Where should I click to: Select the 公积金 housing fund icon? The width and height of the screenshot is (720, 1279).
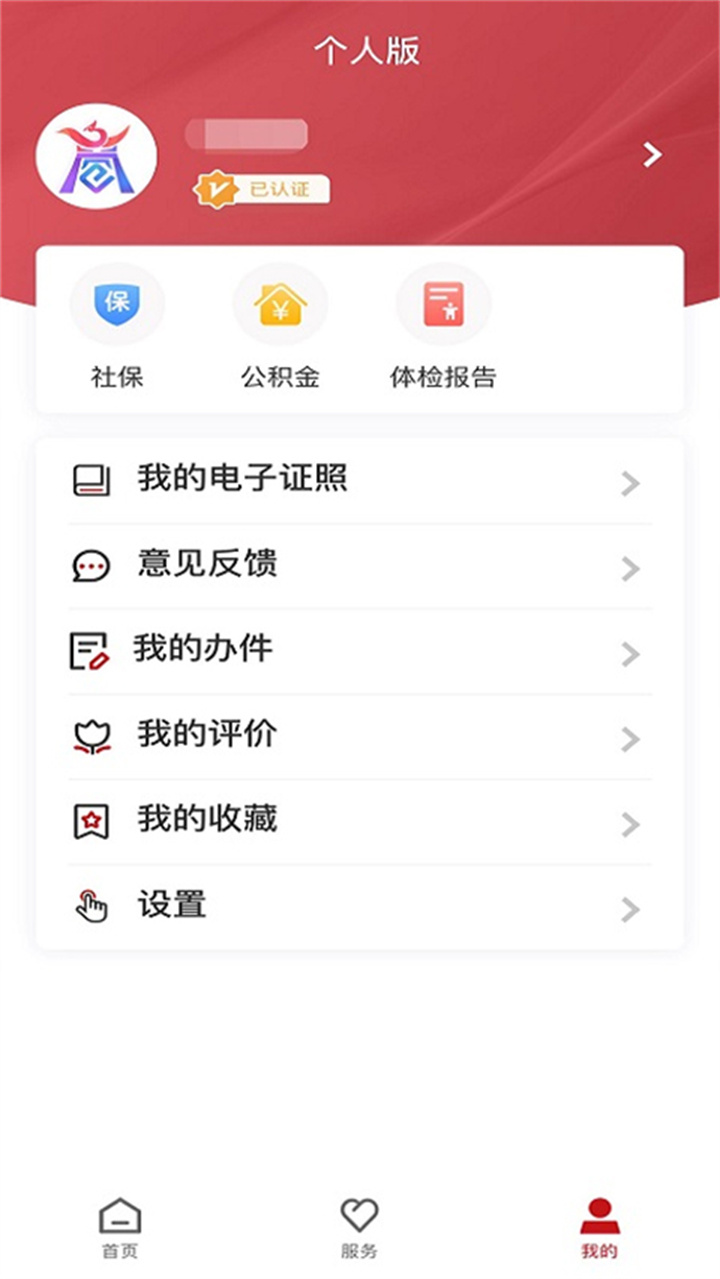(281, 304)
